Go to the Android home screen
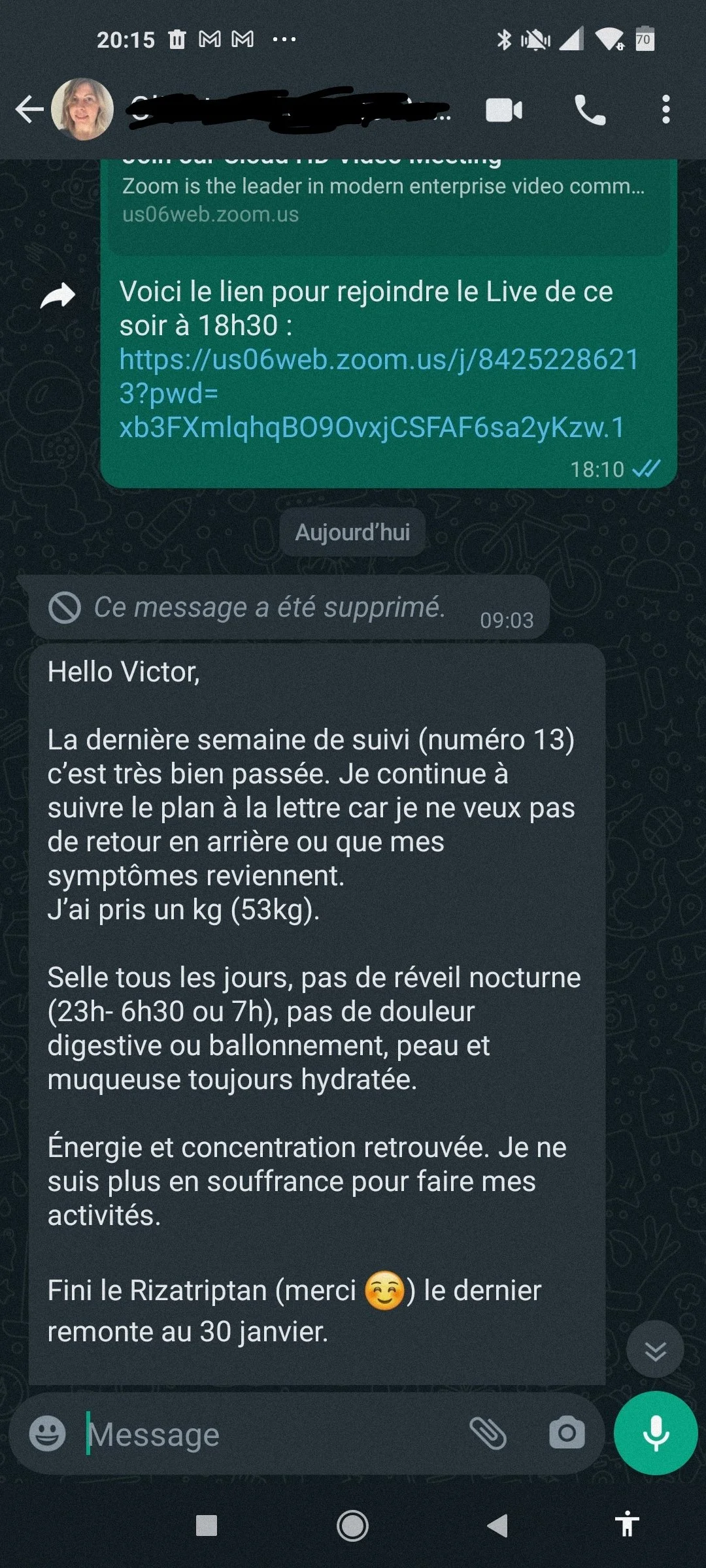Viewport: 706px width, 1568px height. tap(352, 1526)
